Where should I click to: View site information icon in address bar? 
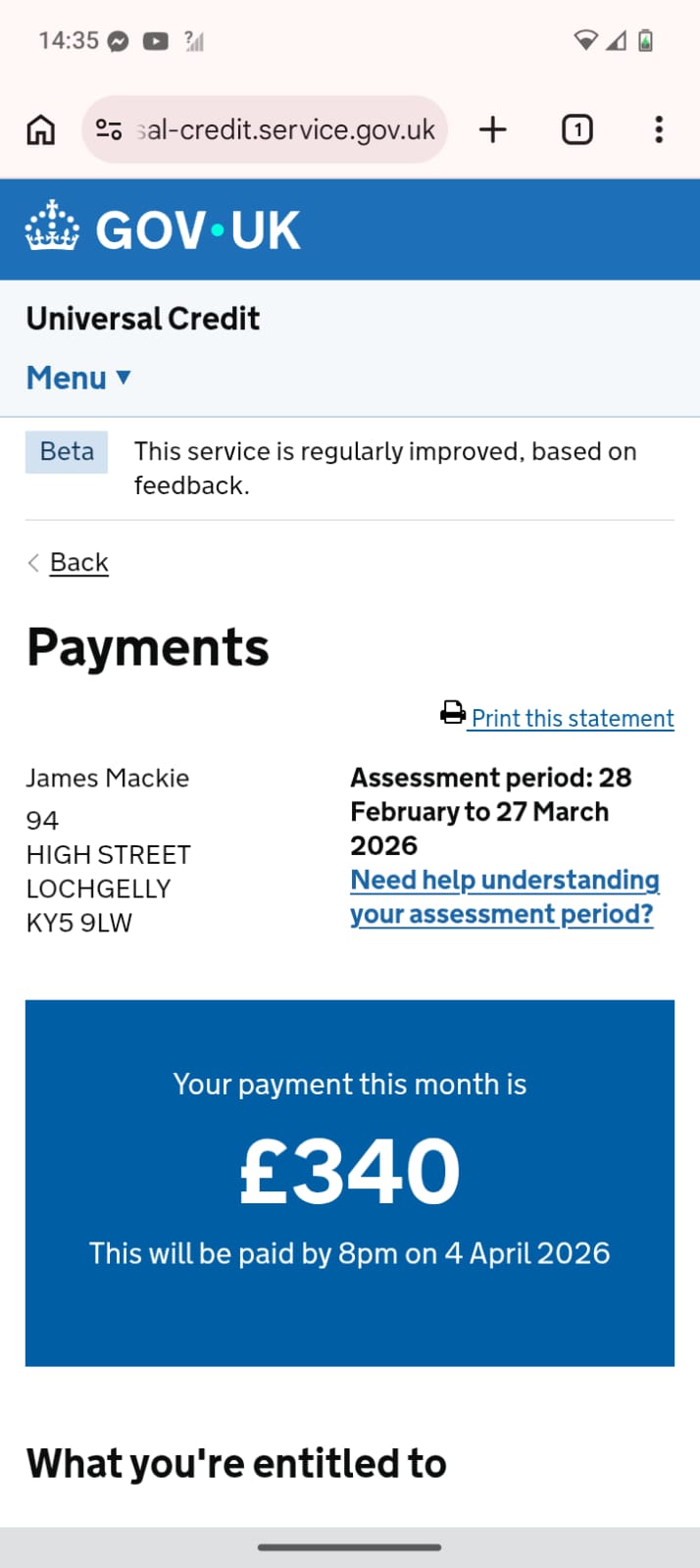coord(109,129)
